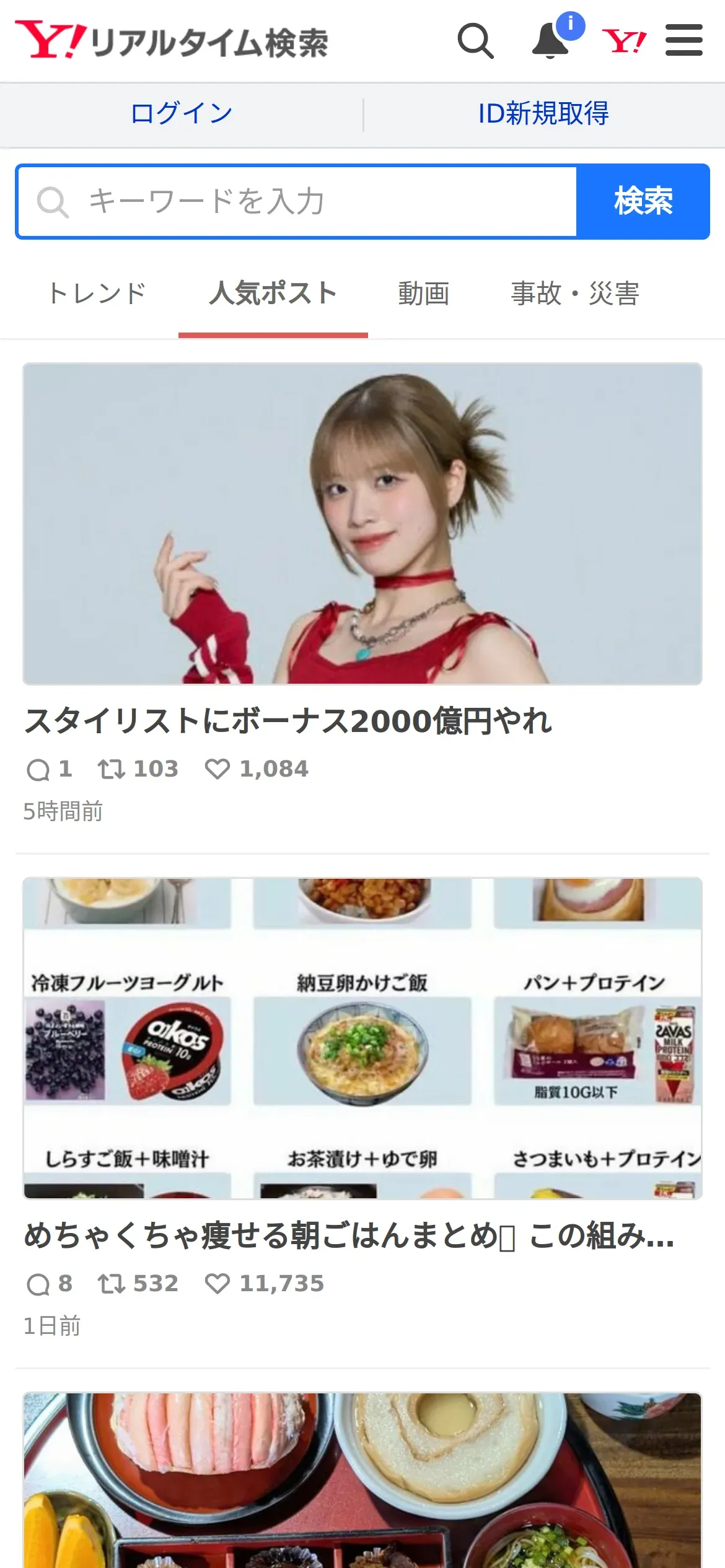Go to Yahoo! Japan top via Y! icon
This screenshot has height=1568, width=725.
[624, 41]
